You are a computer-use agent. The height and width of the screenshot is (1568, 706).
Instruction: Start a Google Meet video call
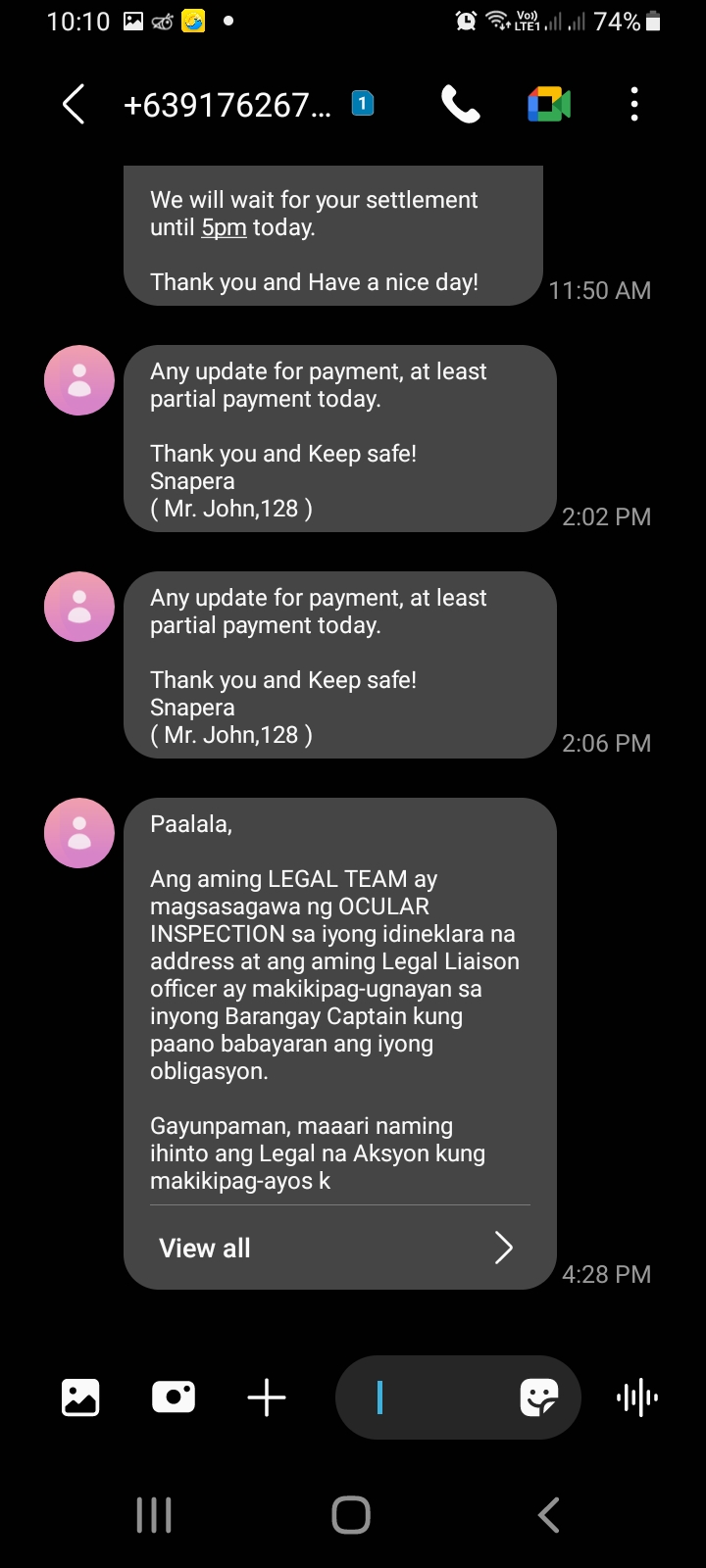pyautogui.click(x=549, y=104)
